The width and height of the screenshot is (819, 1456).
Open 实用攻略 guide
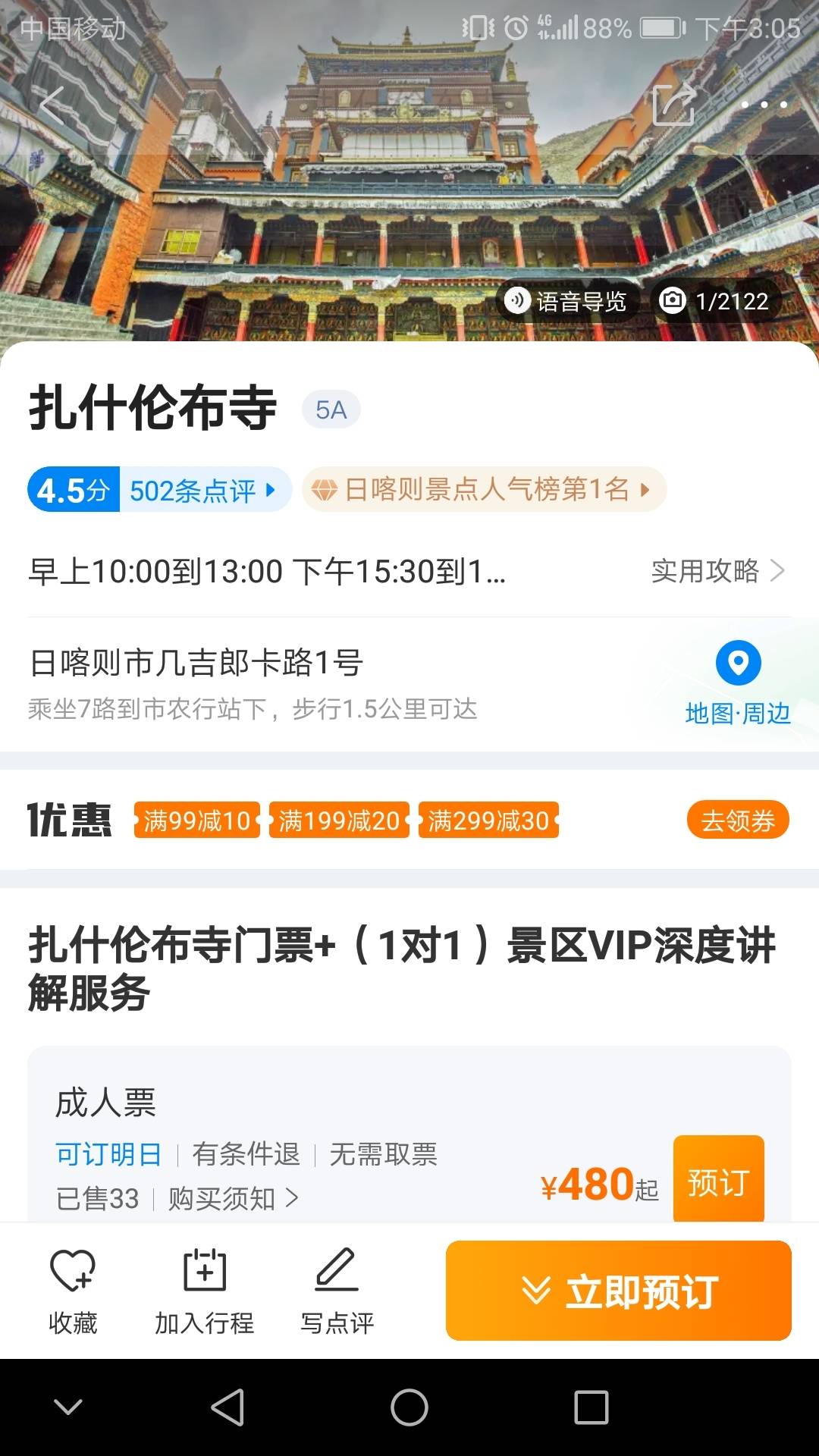pos(718,570)
